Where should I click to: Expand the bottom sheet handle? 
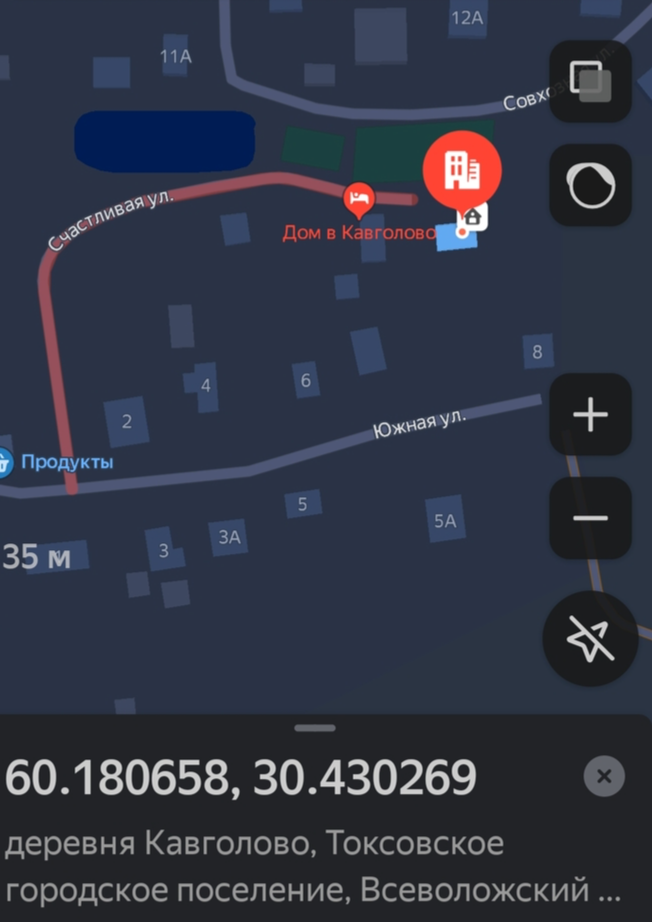click(x=316, y=728)
